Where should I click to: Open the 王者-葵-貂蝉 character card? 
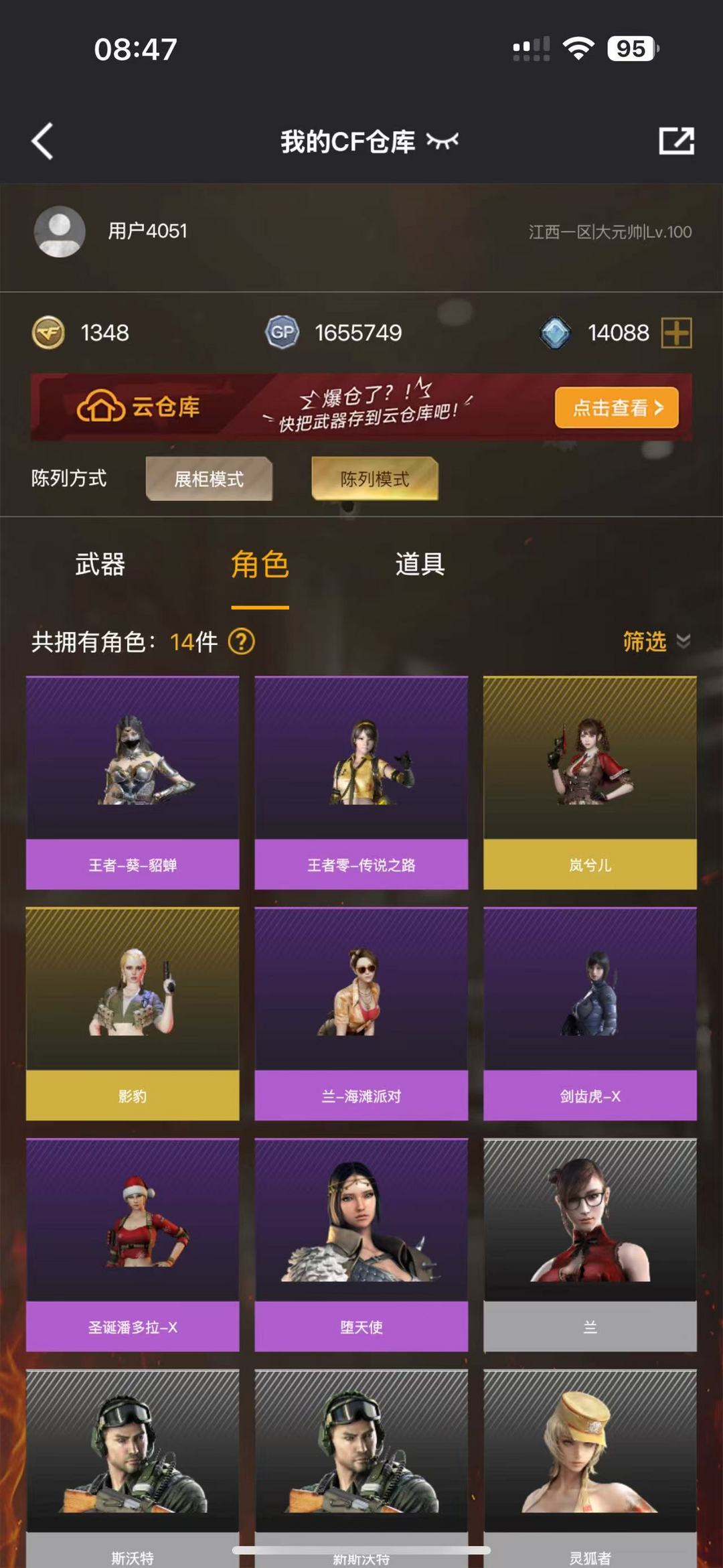(x=133, y=783)
